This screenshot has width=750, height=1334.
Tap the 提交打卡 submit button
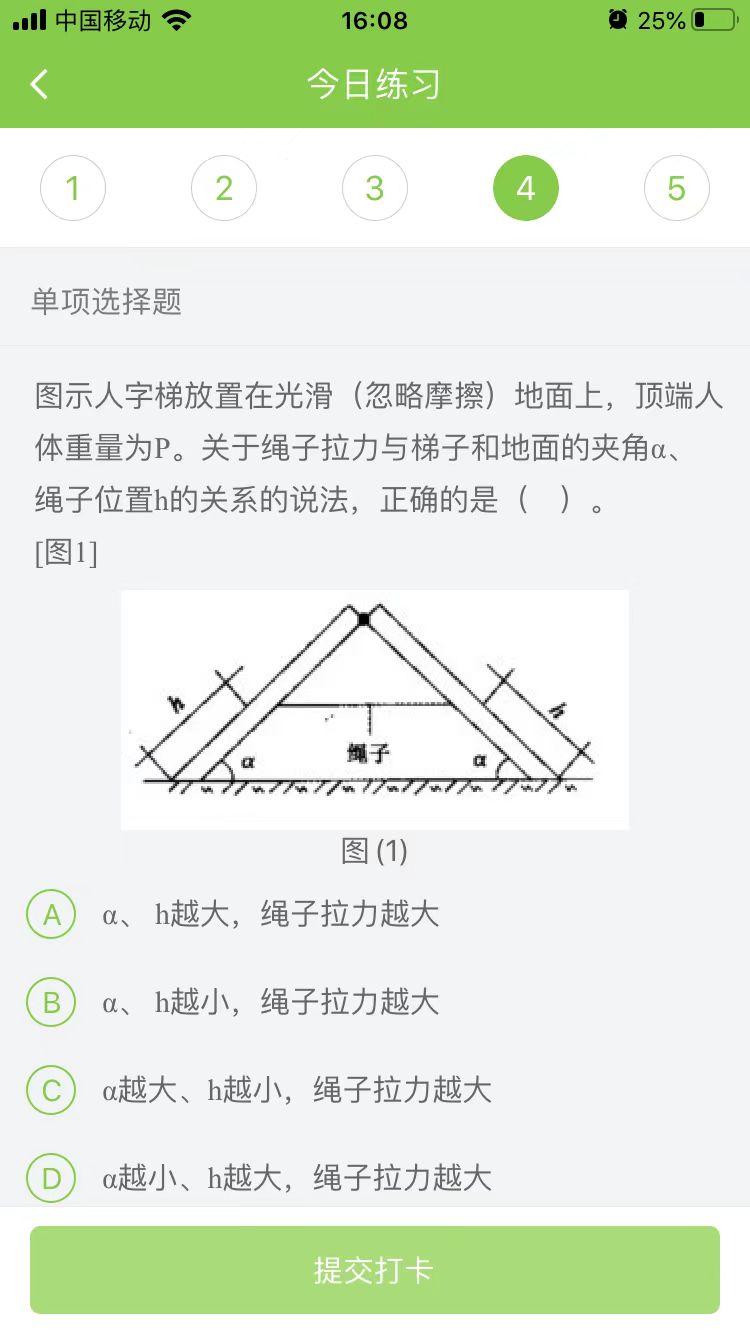pyautogui.click(x=375, y=1270)
